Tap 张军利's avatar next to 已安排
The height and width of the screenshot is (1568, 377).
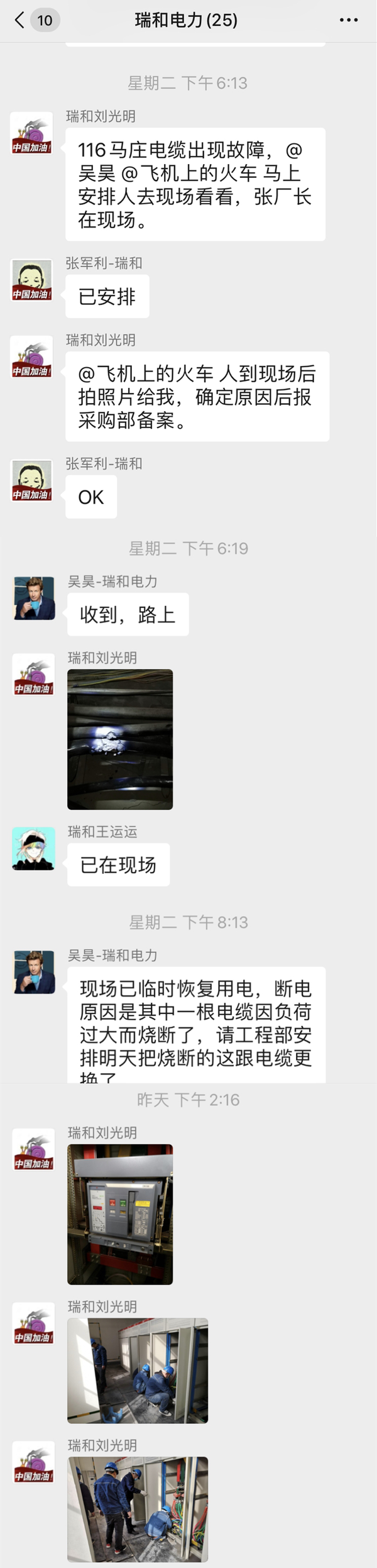[x=31, y=279]
